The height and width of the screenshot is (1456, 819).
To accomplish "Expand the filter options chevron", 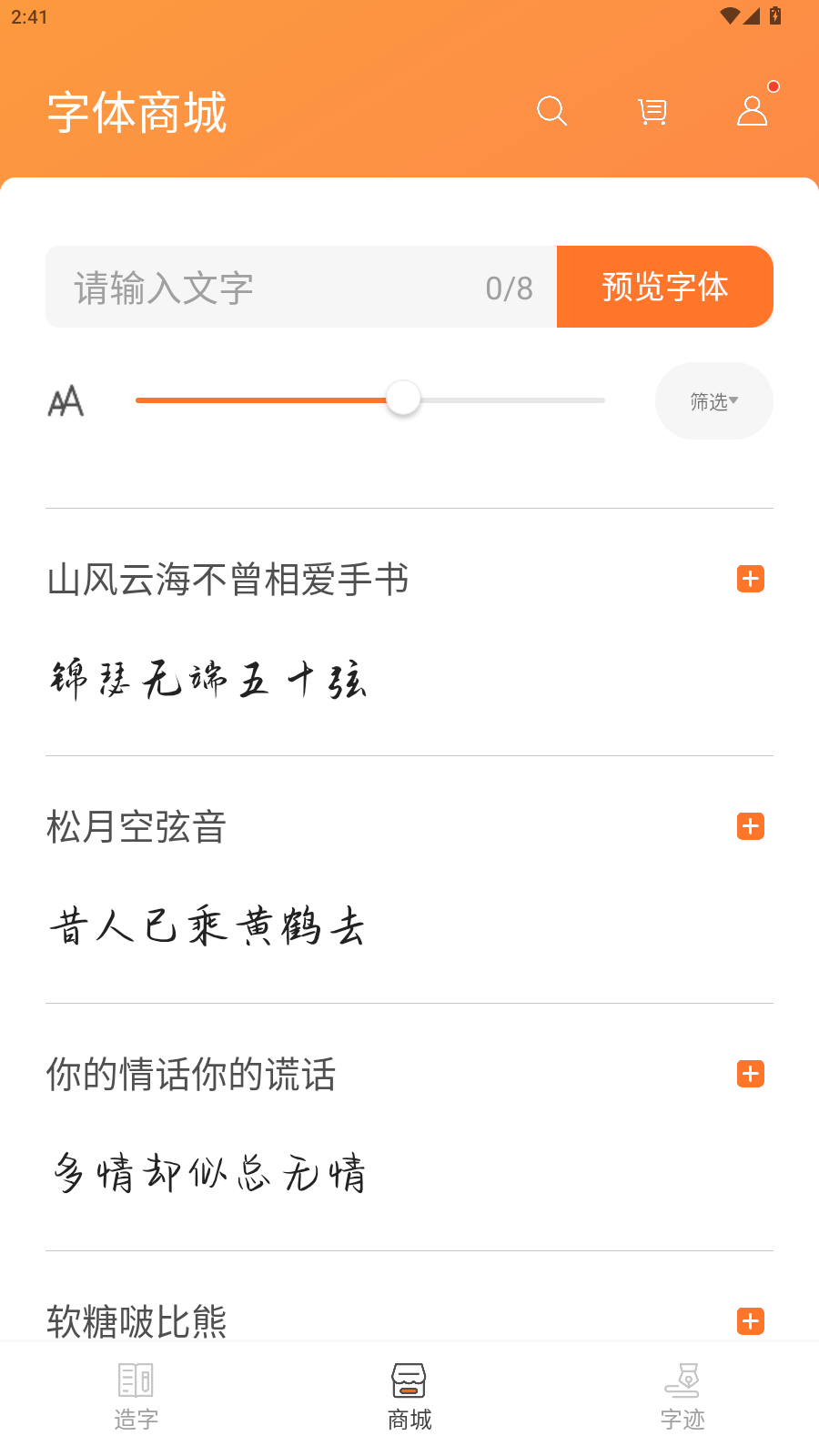I will pos(735,400).
